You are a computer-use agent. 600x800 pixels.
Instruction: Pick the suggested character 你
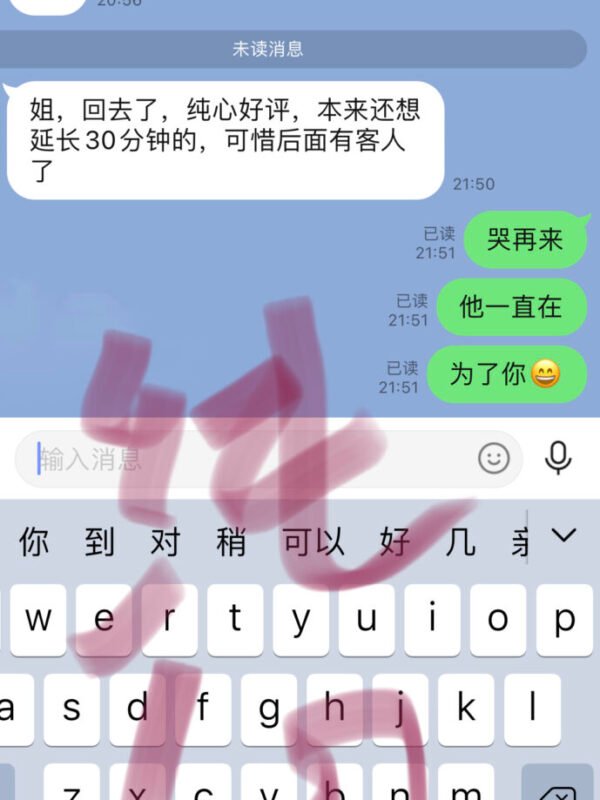pyautogui.click(x=34, y=543)
